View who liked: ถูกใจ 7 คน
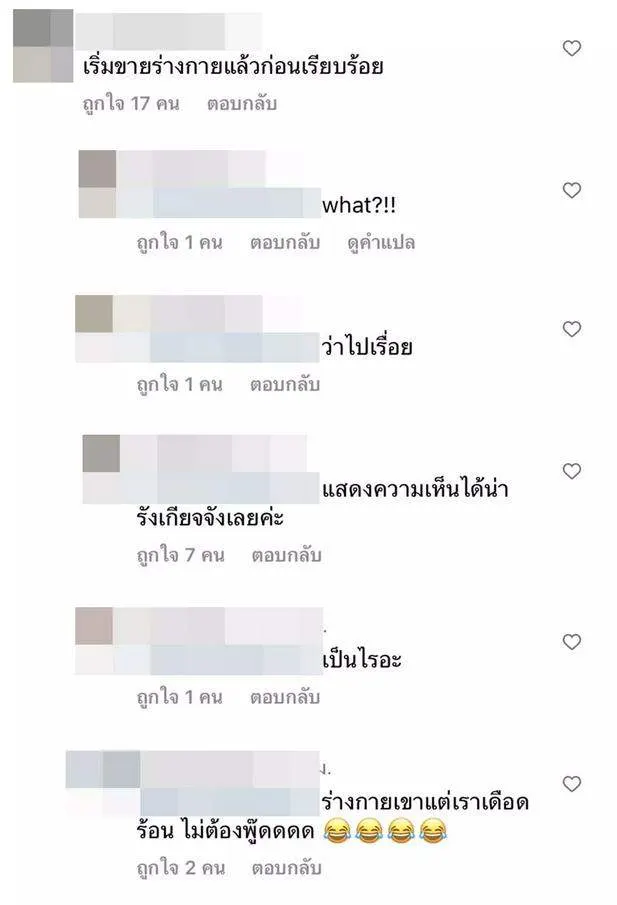617x905 pixels. (180, 555)
